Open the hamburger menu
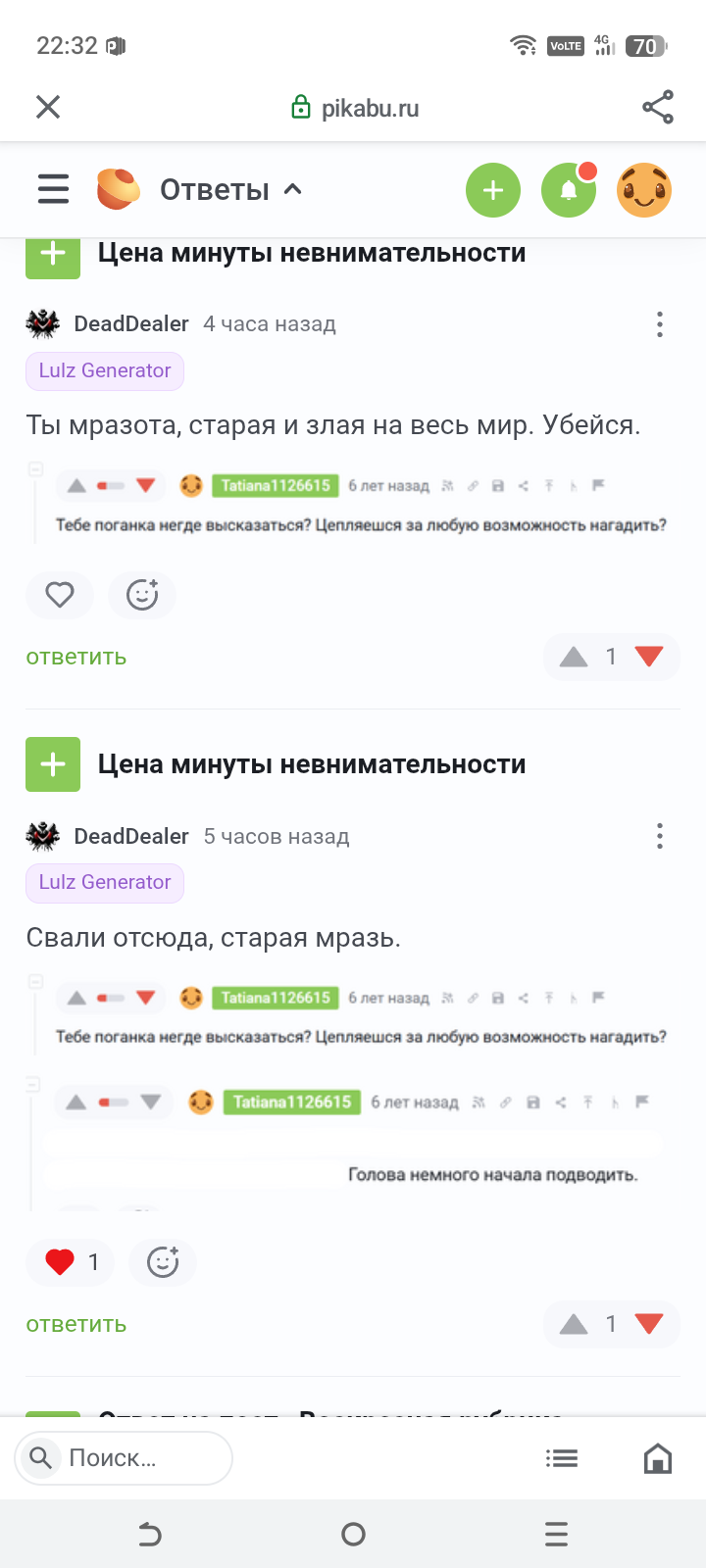 [x=53, y=188]
